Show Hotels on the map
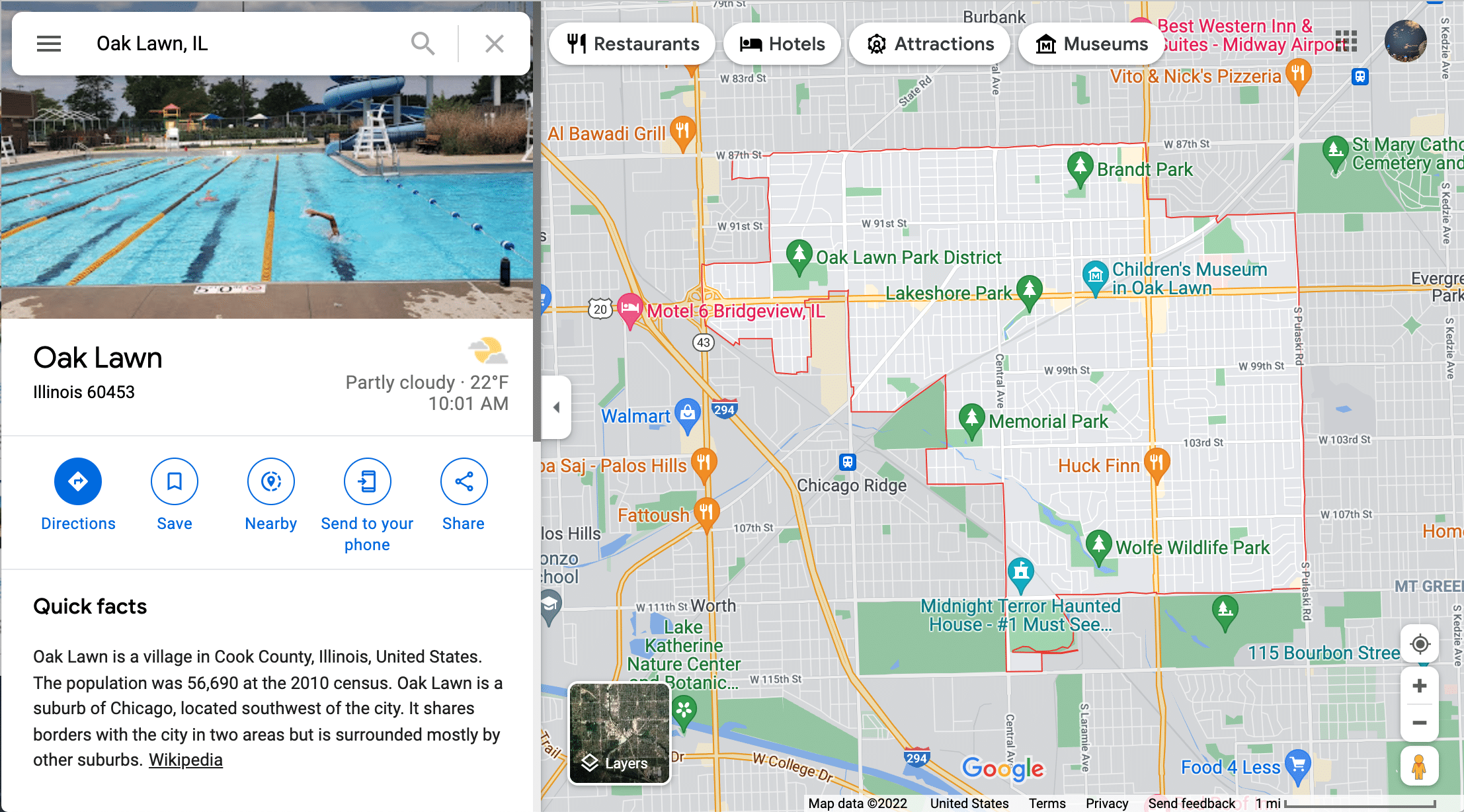This screenshot has height=812, width=1464. [x=782, y=44]
